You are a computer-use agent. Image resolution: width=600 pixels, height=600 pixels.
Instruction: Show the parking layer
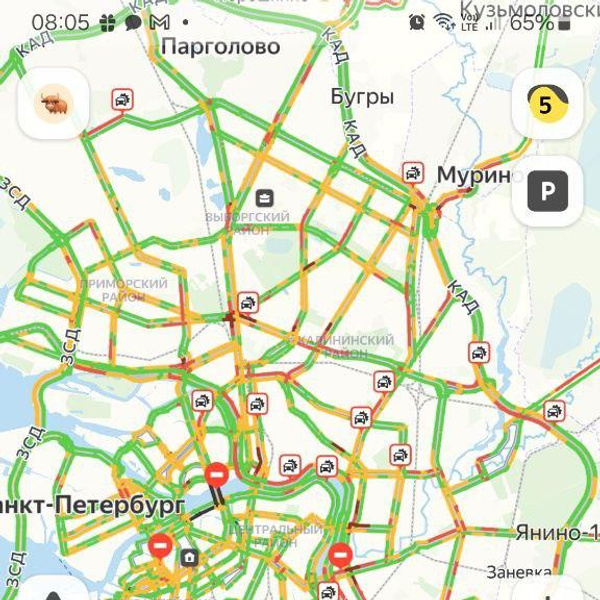(x=547, y=190)
